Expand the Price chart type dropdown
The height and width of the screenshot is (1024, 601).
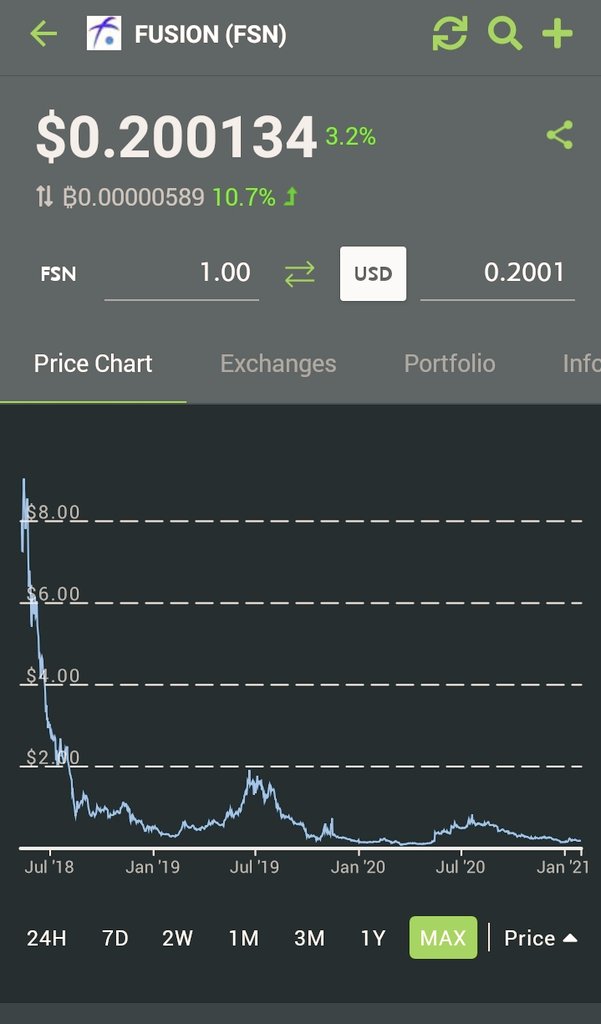pyautogui.click(x=541, y=938)
